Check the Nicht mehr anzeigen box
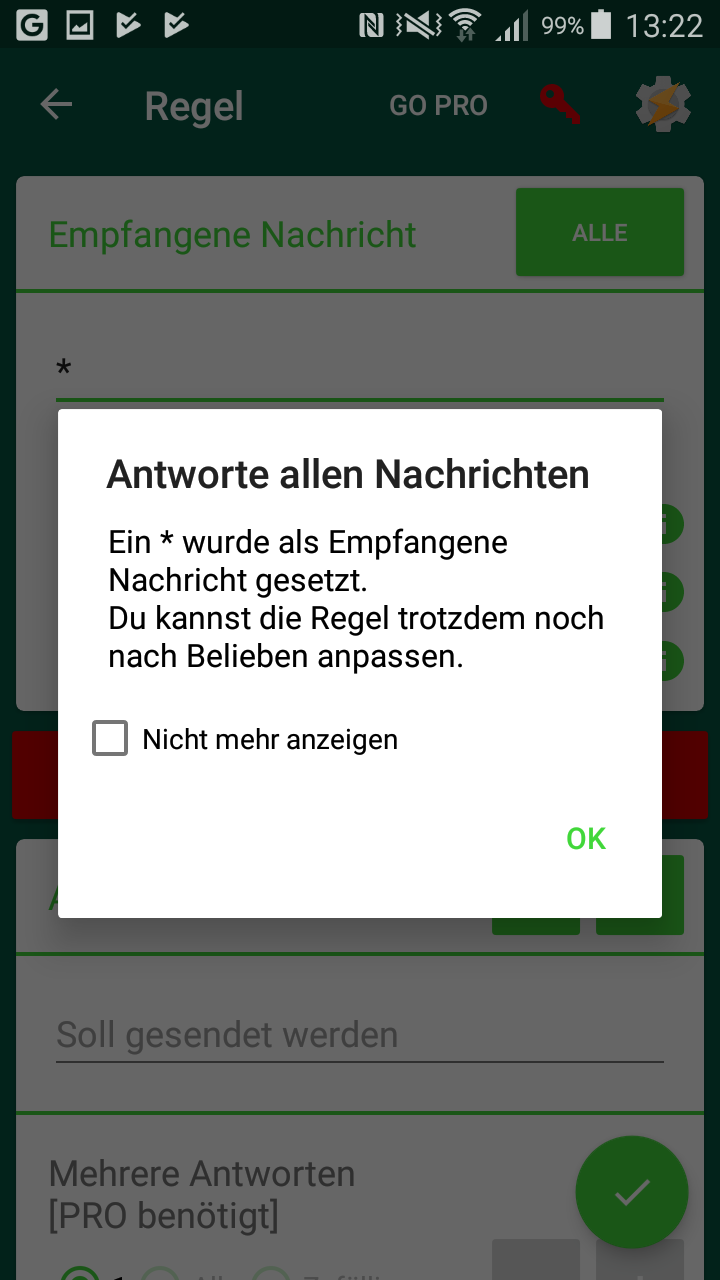This screenshot has height=1280, width=720. tap(110, 739)
